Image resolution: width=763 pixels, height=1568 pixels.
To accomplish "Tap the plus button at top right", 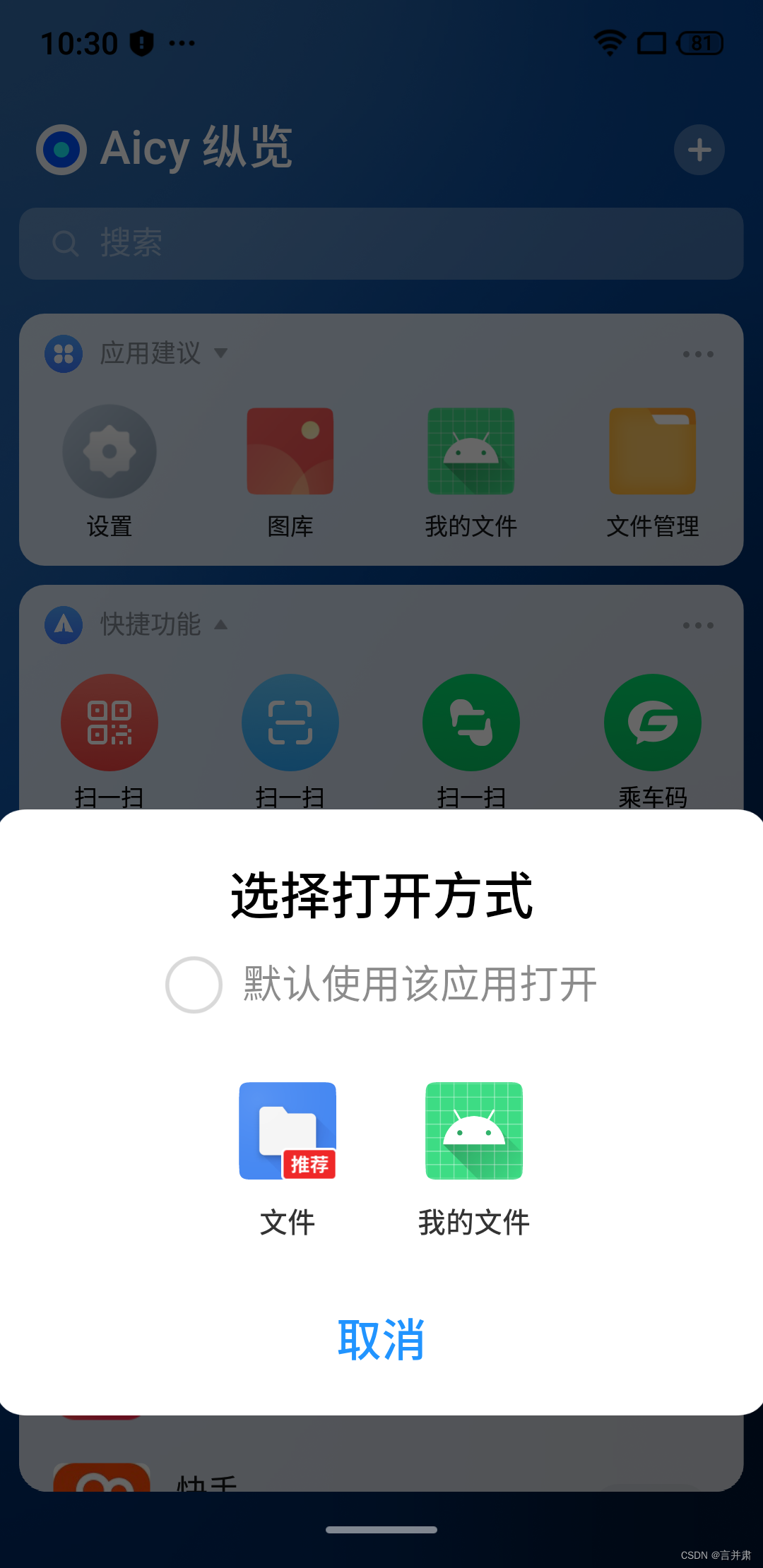I will 698,150.
